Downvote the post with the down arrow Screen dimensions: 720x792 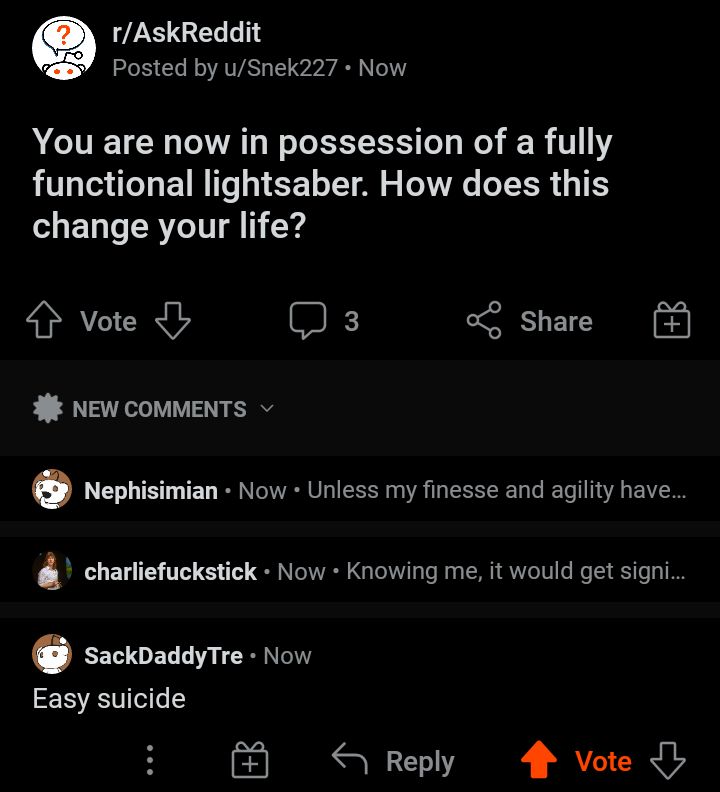172,321
